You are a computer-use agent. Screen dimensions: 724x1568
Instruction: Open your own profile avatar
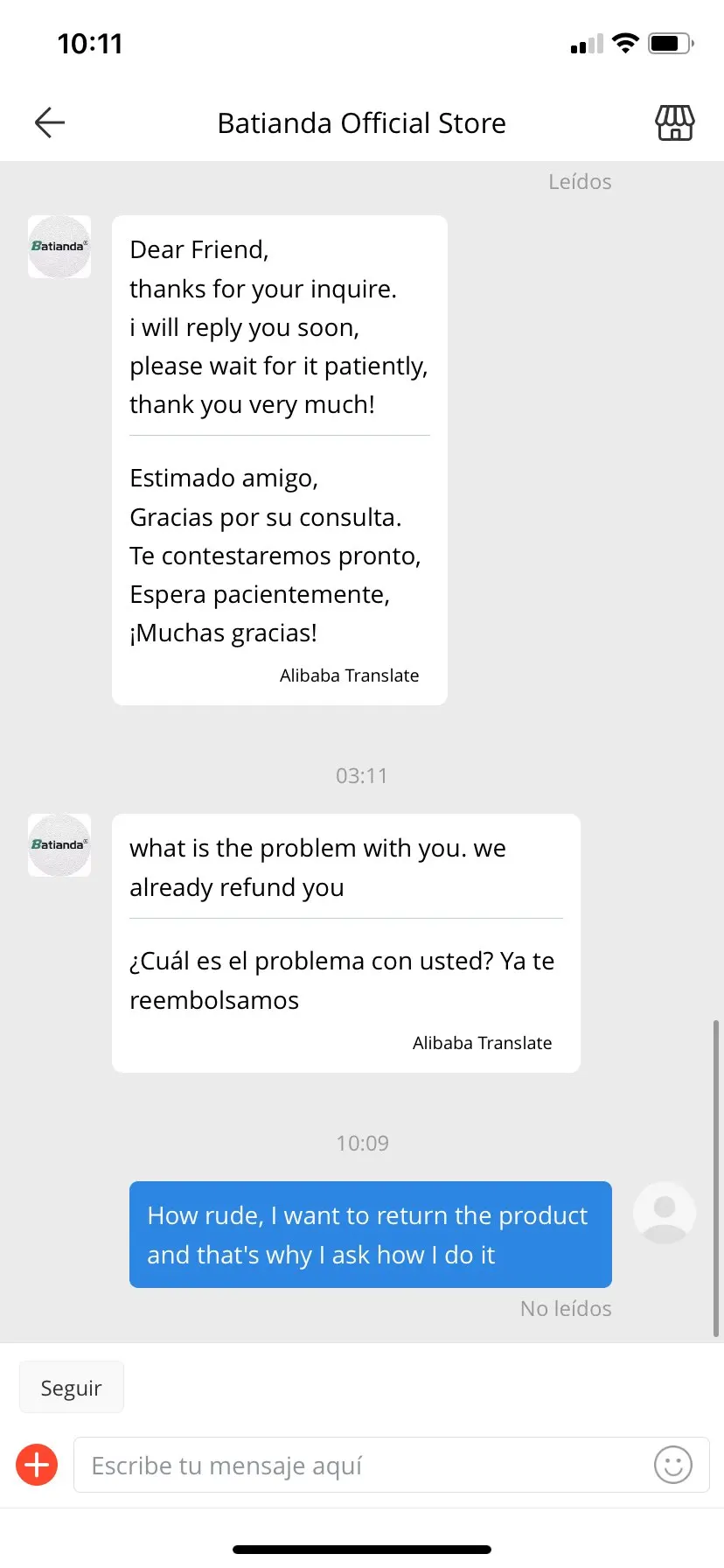point(665,1213)
